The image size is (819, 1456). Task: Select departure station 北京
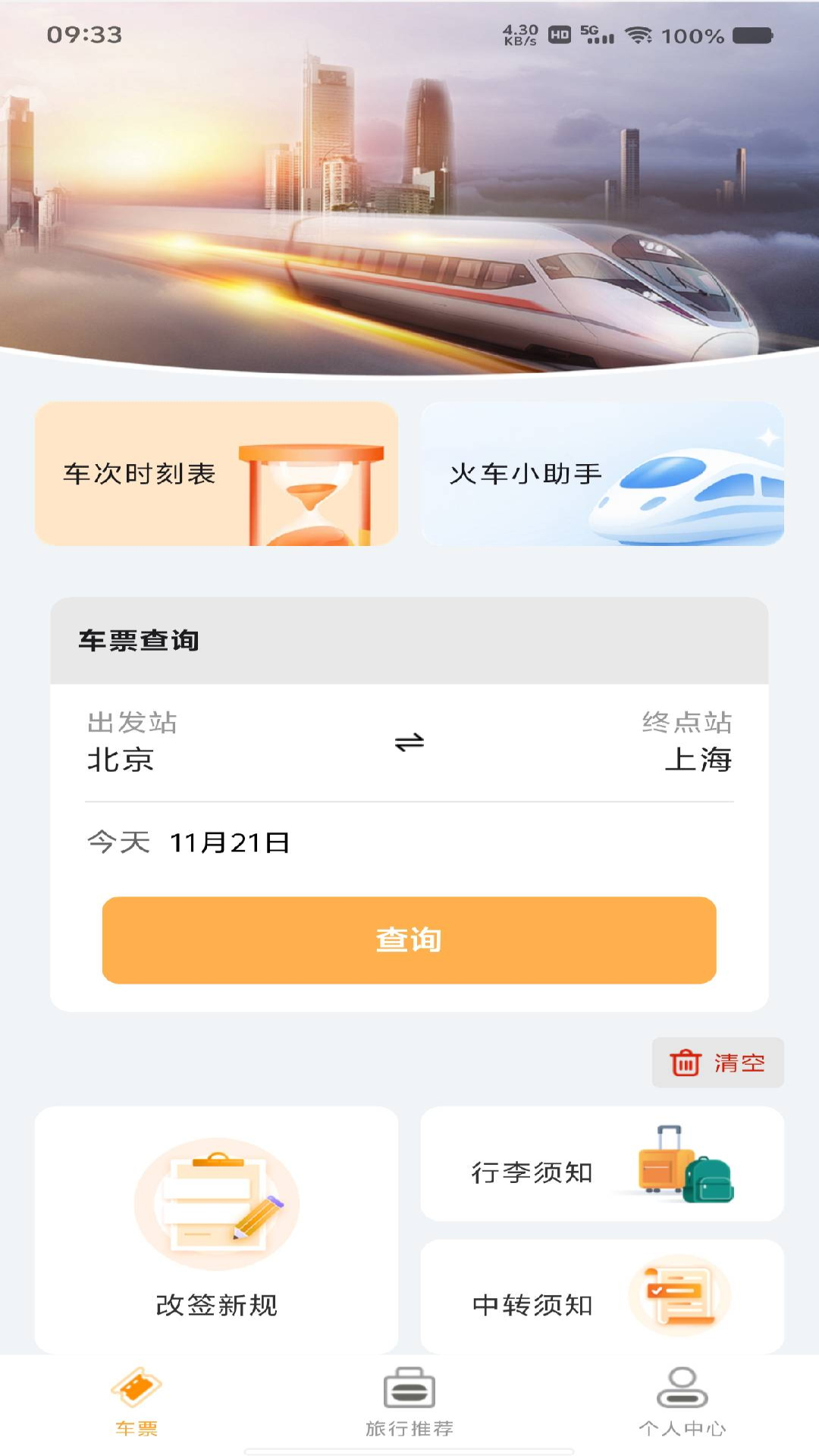[121, 759]
